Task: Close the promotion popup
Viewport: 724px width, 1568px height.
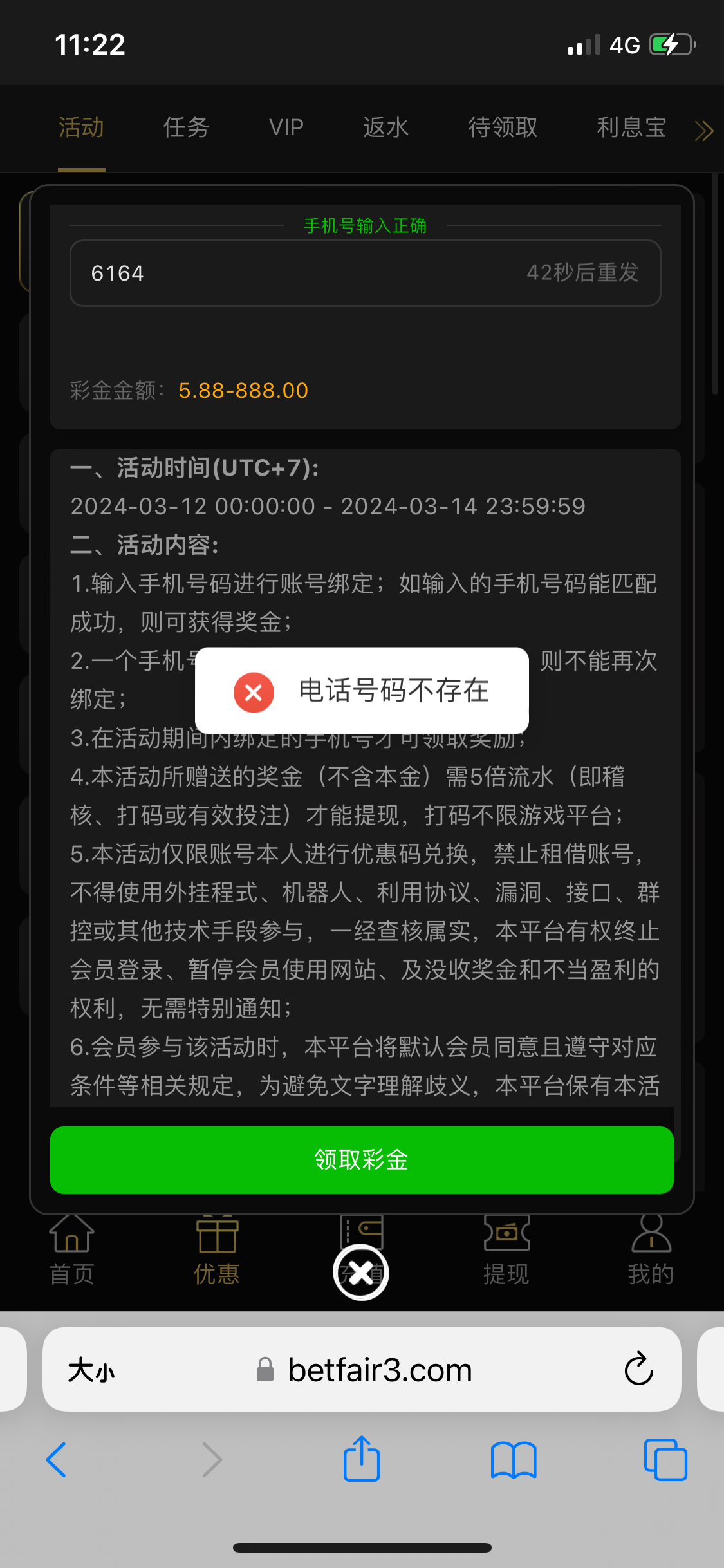Action: 361,1273
